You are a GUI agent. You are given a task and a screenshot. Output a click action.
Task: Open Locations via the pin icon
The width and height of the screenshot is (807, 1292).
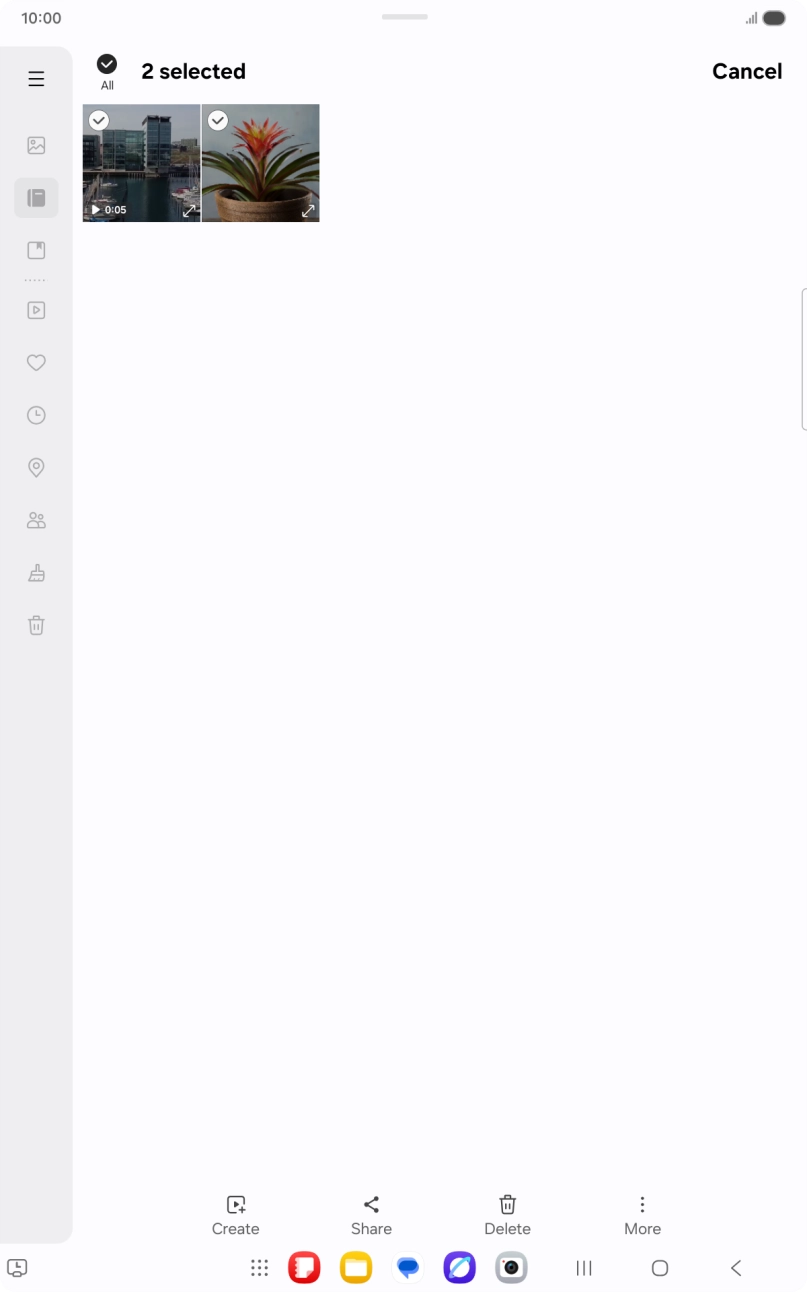point(36,468)
